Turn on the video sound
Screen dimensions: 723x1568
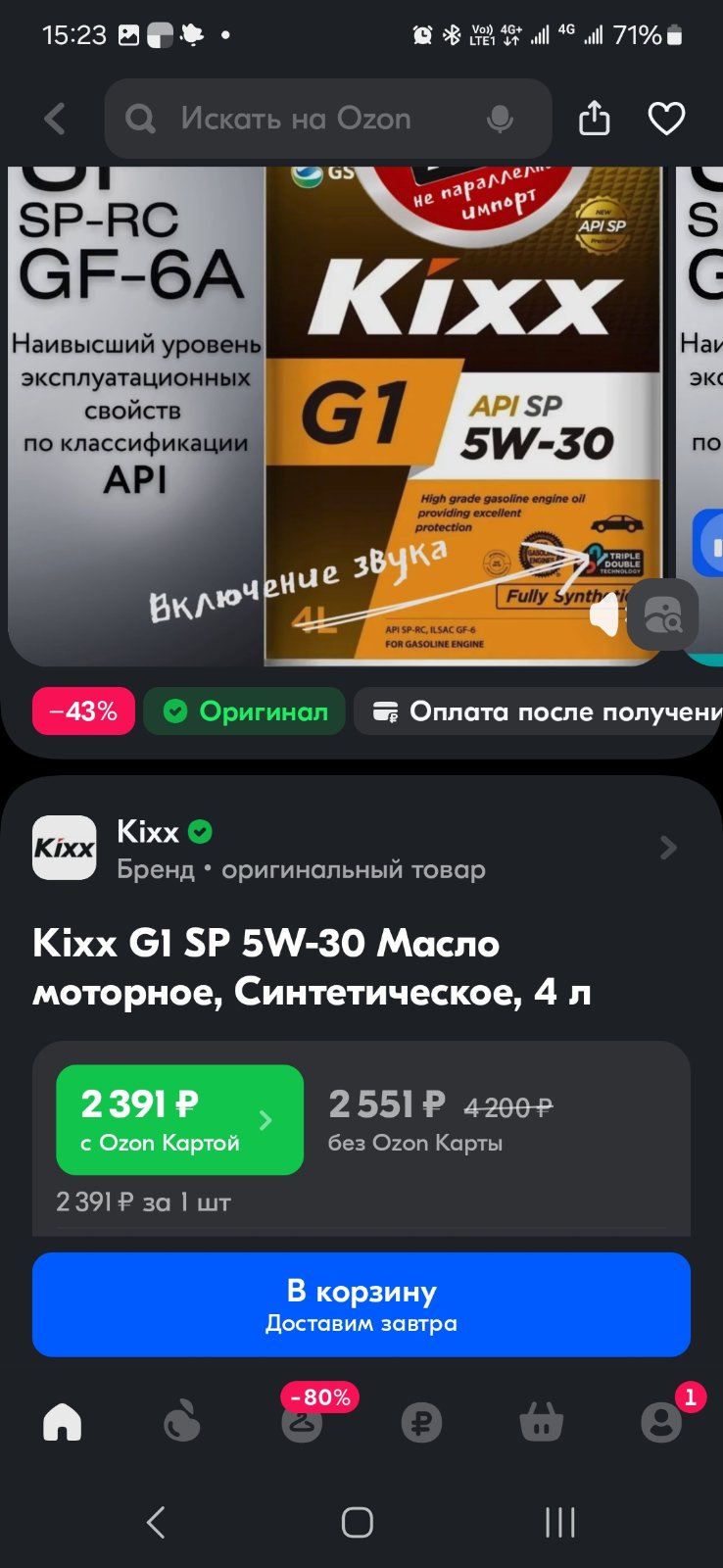605,615
